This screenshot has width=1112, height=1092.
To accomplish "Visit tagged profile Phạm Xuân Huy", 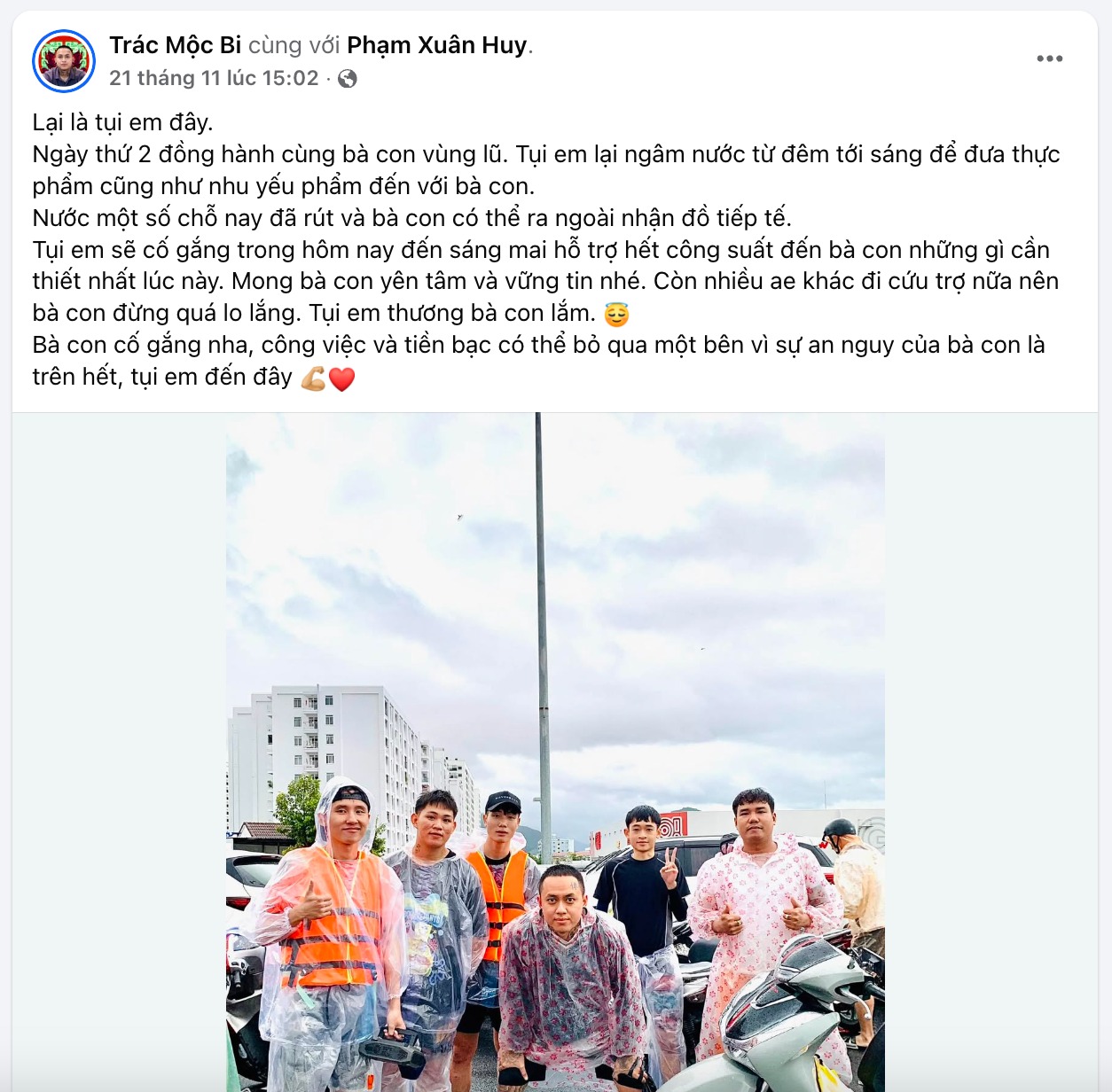I will click(436, 45).
